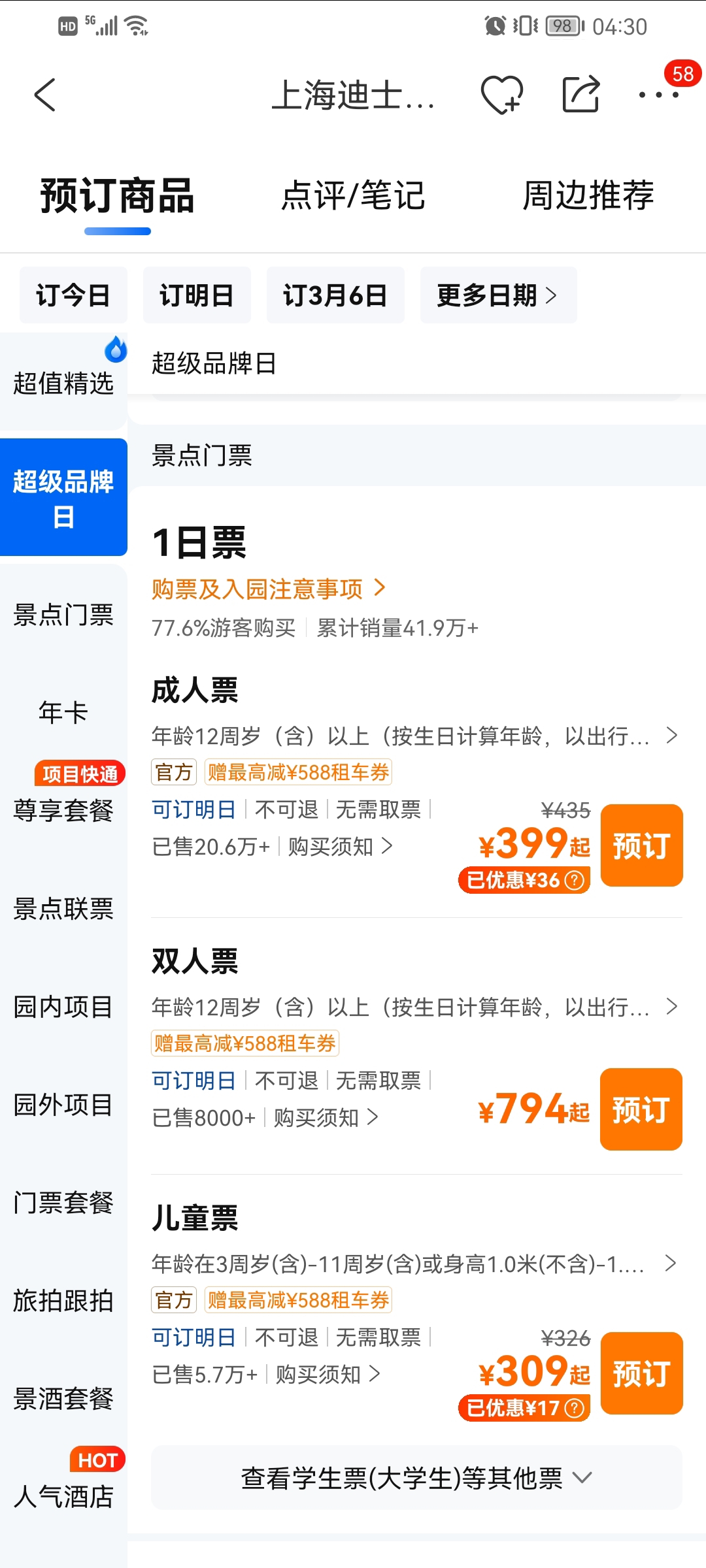
Task: Book the 儿童票 at ¥309
Action: point(642,1373)
